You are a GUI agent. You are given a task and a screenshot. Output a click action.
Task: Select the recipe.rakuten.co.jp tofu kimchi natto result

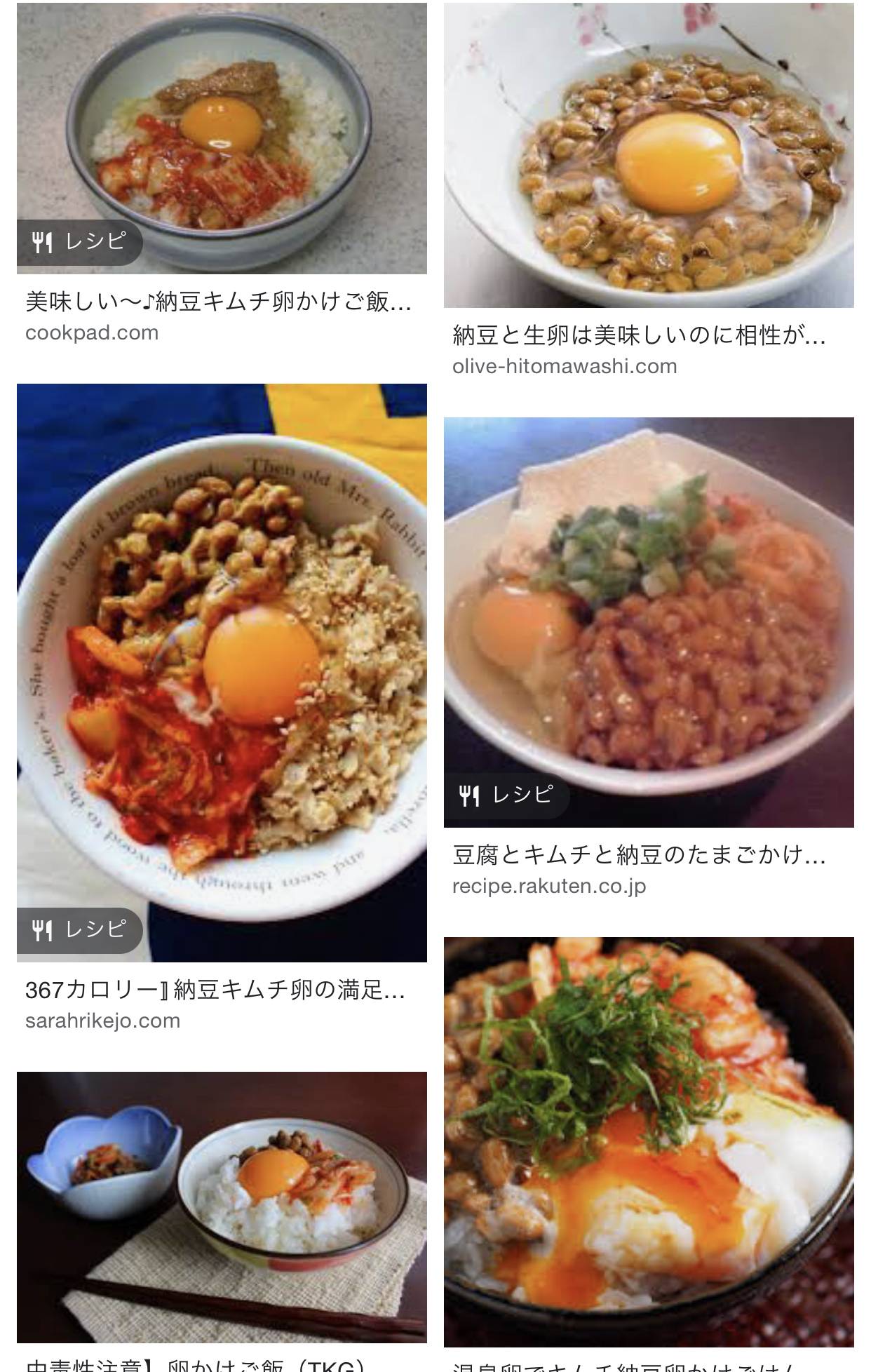point(649,621)
